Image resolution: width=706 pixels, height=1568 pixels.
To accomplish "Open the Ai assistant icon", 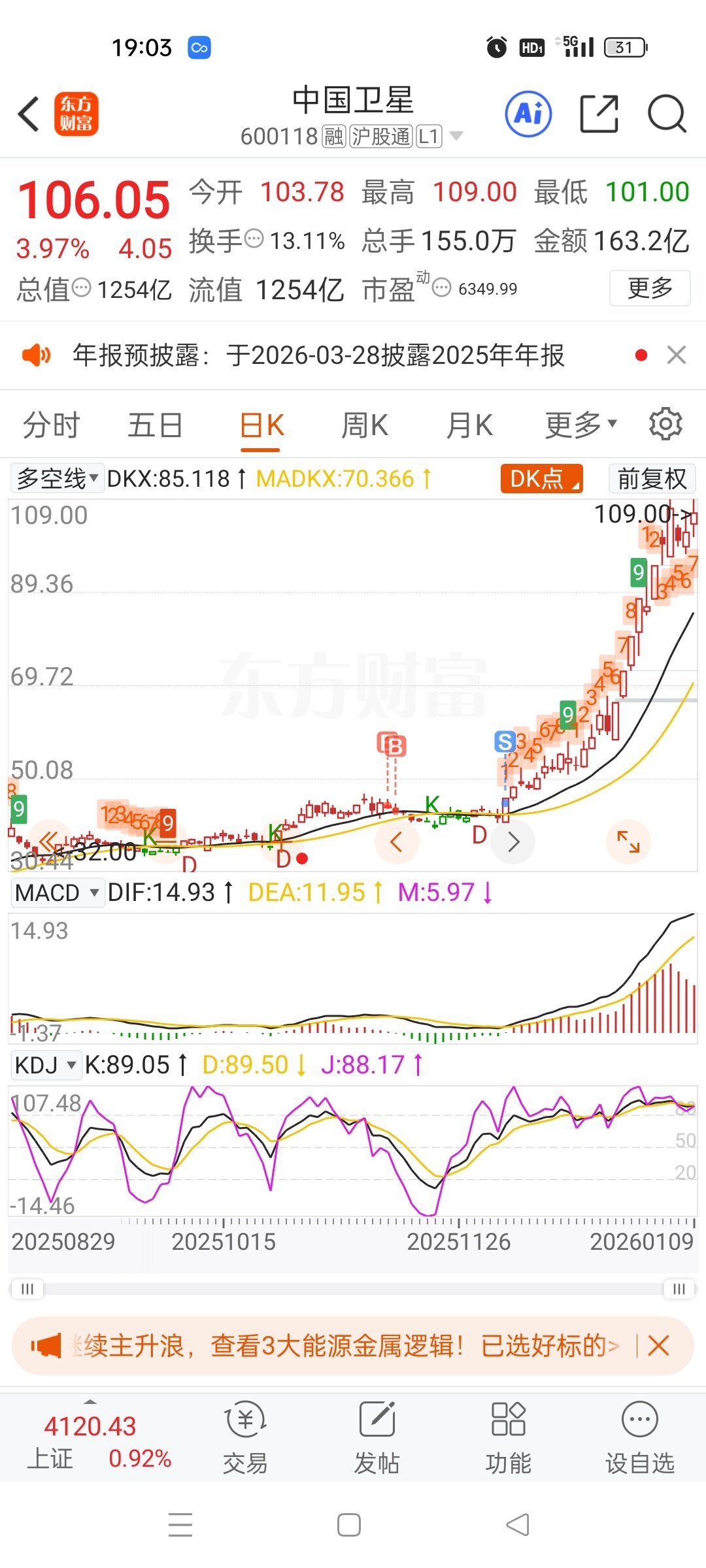I will point(528,114).
